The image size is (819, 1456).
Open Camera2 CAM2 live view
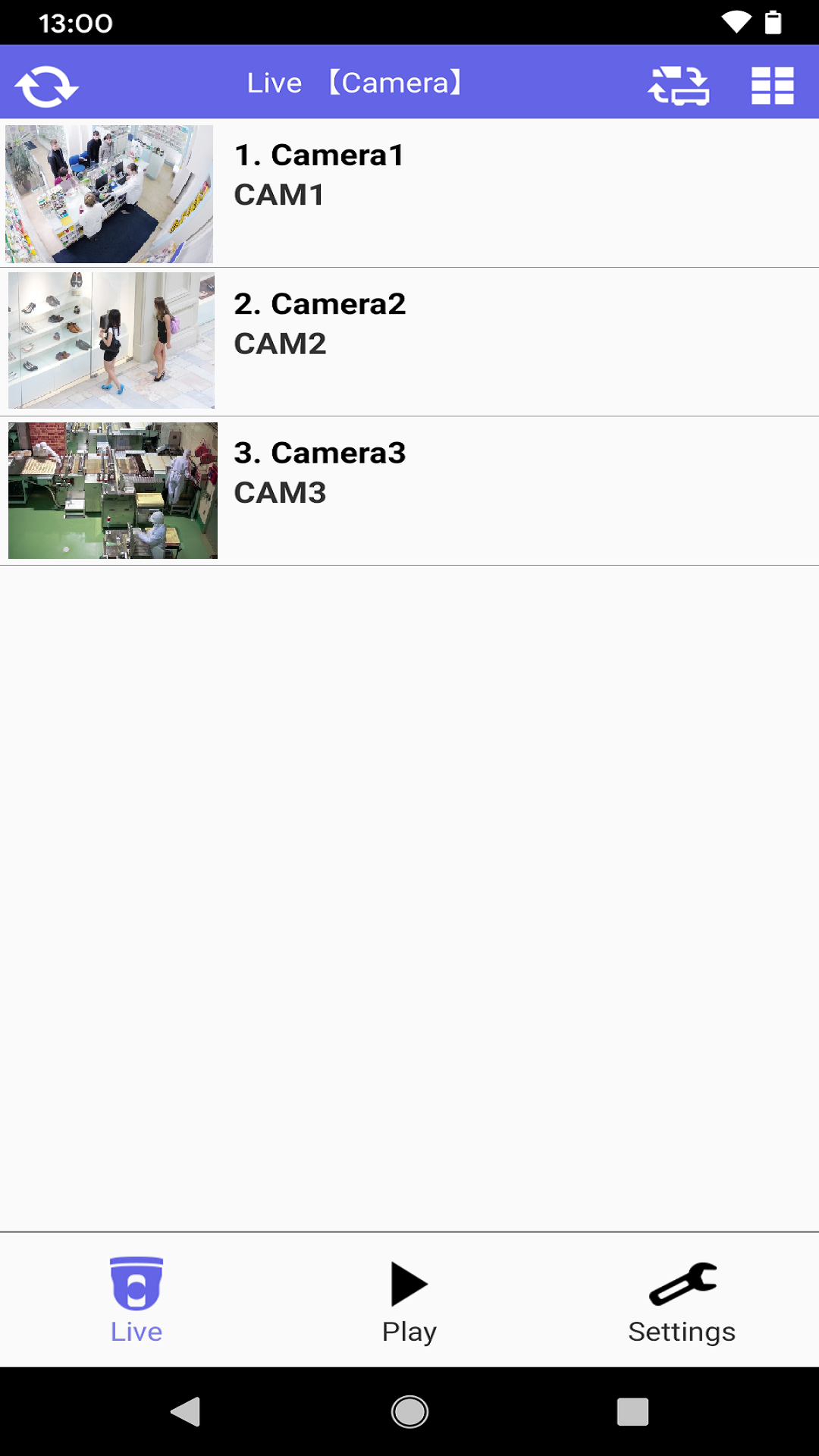409,342
